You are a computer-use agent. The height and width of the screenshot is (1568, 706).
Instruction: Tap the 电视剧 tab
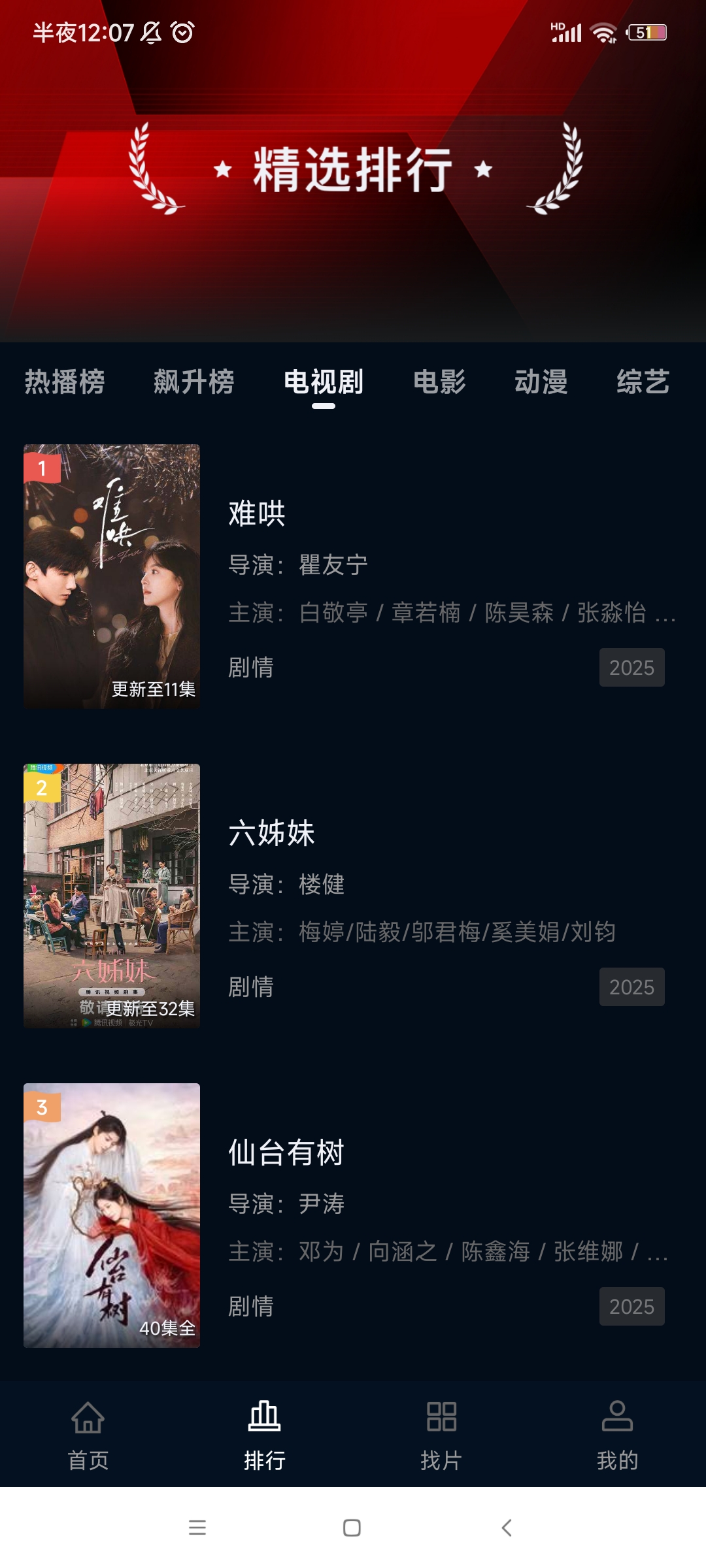(324, 382)
